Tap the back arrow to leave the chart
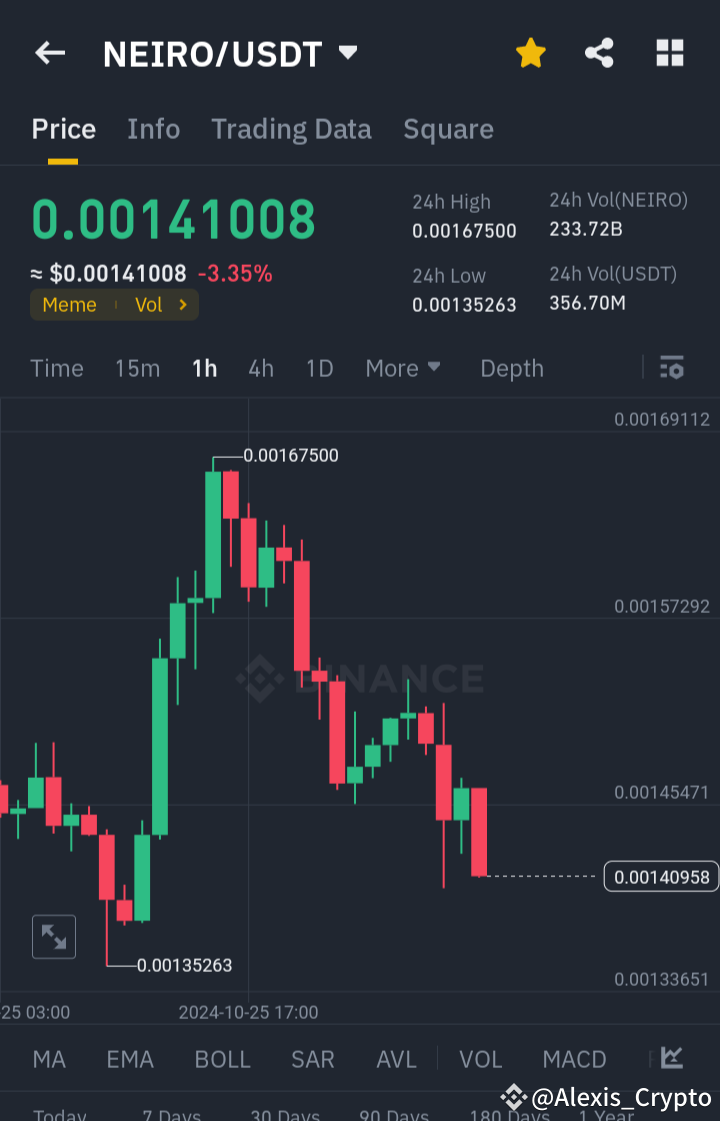Image resolution: width=720 pixels, height=1121 pixels. (50, 53)
